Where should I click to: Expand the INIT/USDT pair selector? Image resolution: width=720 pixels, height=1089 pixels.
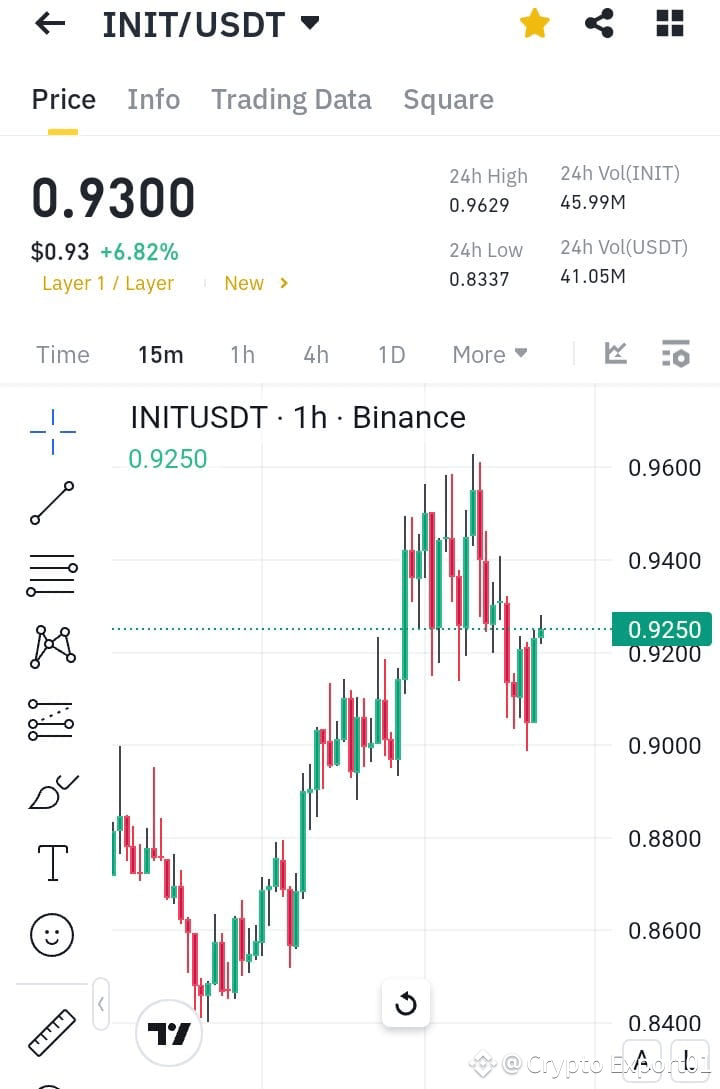(x=310, y=23)
